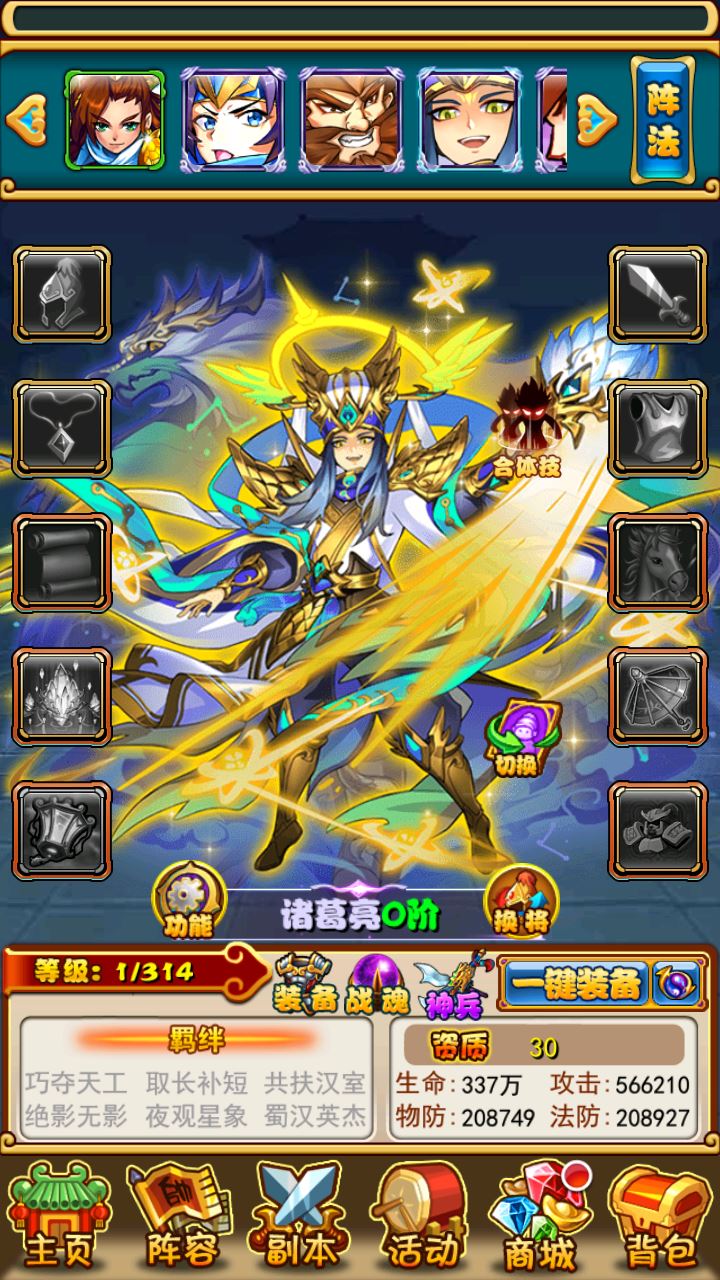The image size is (720, 1280).
Task: Open the chest armor slot
Action: tap(658, 429)
